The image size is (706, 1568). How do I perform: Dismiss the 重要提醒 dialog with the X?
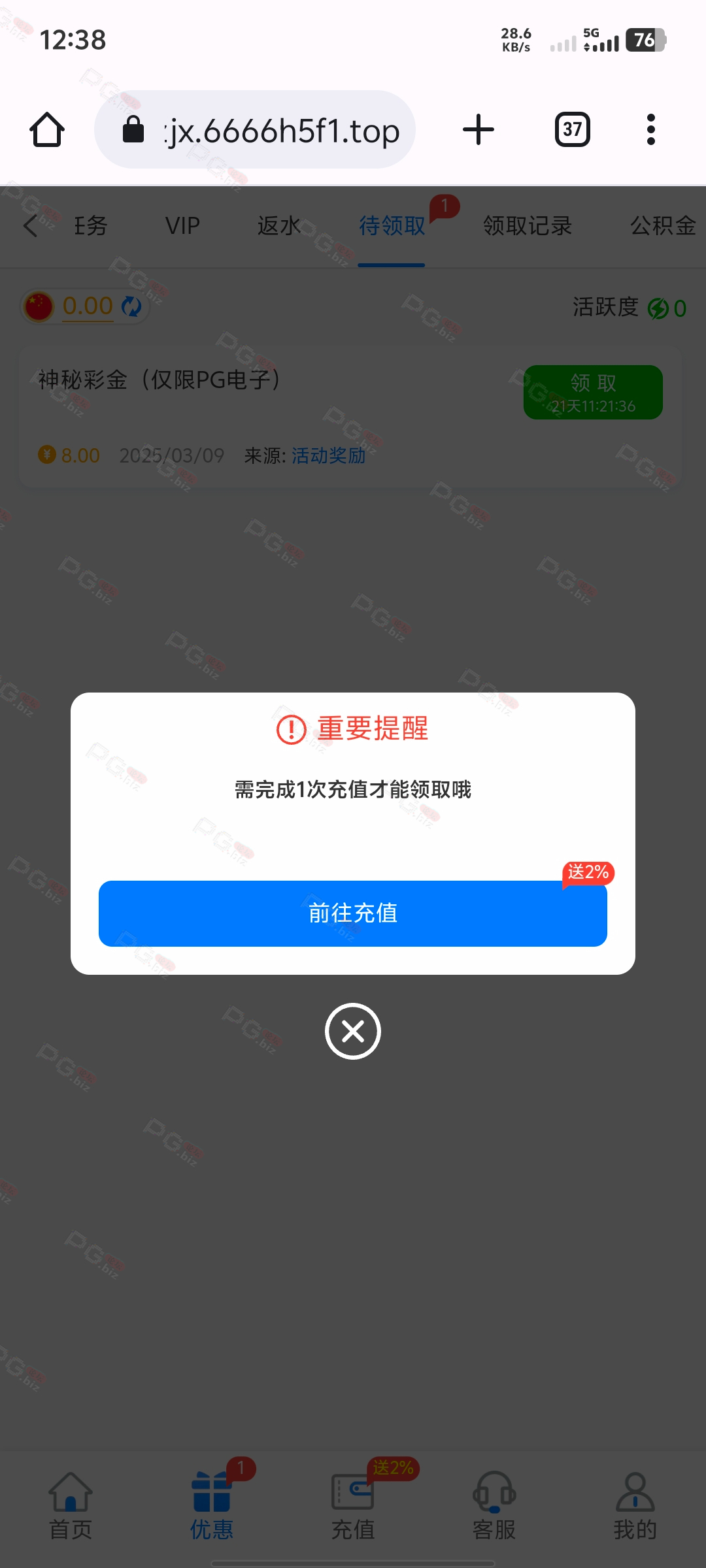click(x=353, y=1032)
